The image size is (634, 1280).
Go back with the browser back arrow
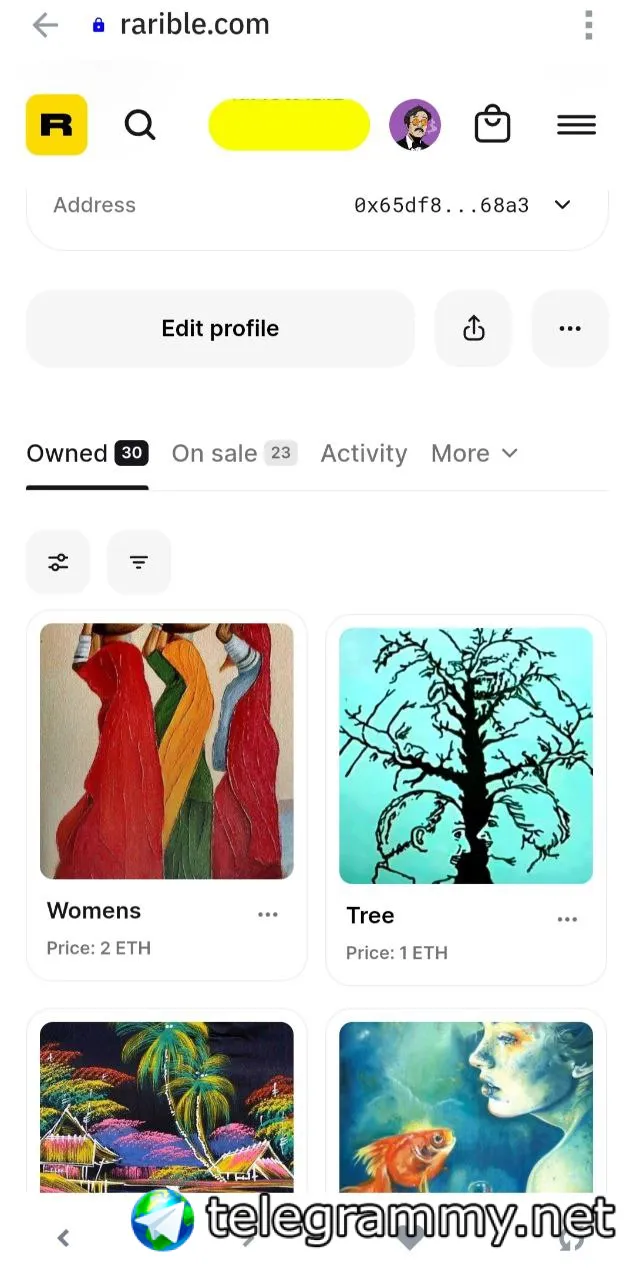pyautogui.click(x=45, y=25)
